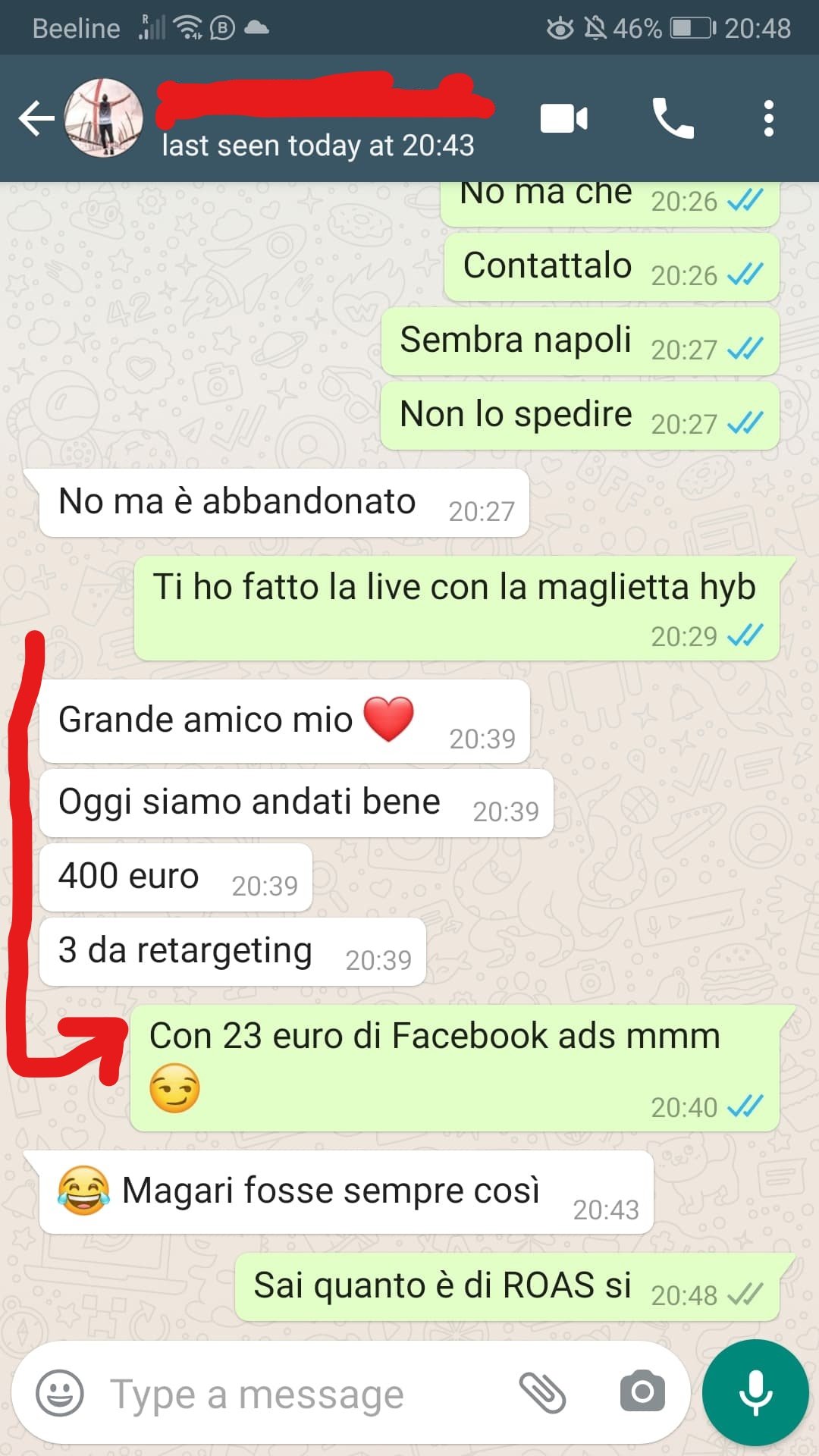Open the emoji picker
Image resolution: width=819 pixels, height=1456 pixels.
60,1393
